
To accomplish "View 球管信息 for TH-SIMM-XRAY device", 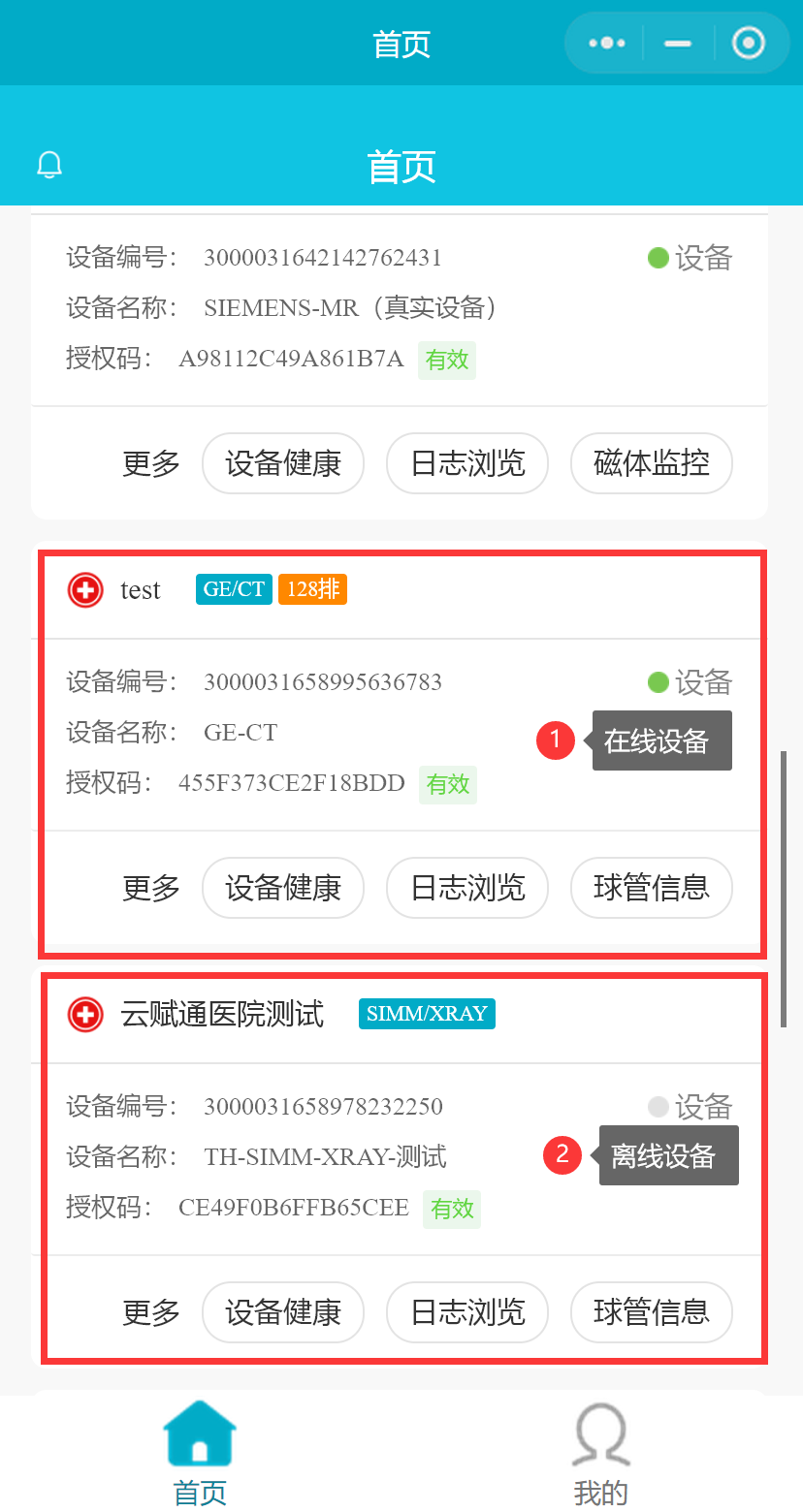I will (x=651, y=1312).
